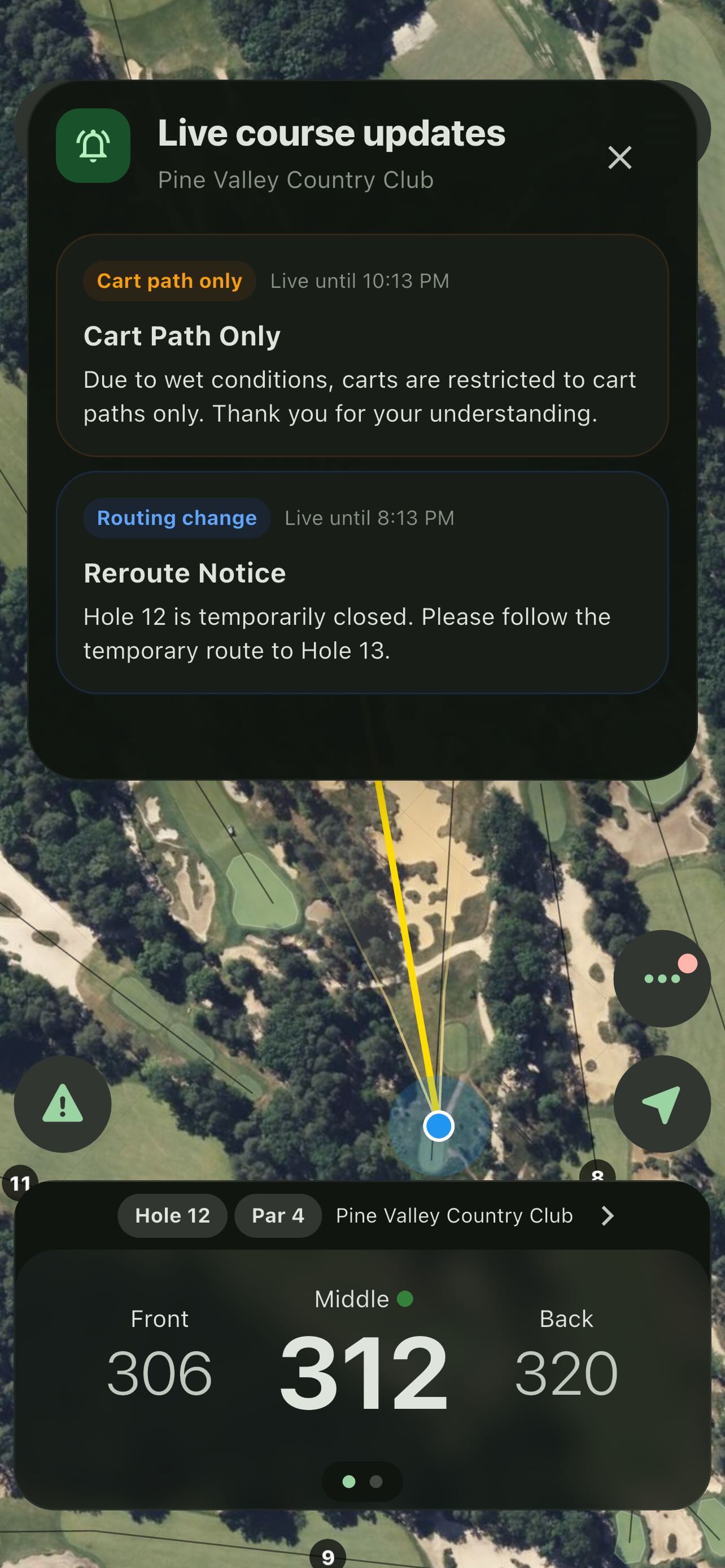Expand hole details via the chevron next to course name
The height and width of the screenshot is (1568, 725).
607,1216
